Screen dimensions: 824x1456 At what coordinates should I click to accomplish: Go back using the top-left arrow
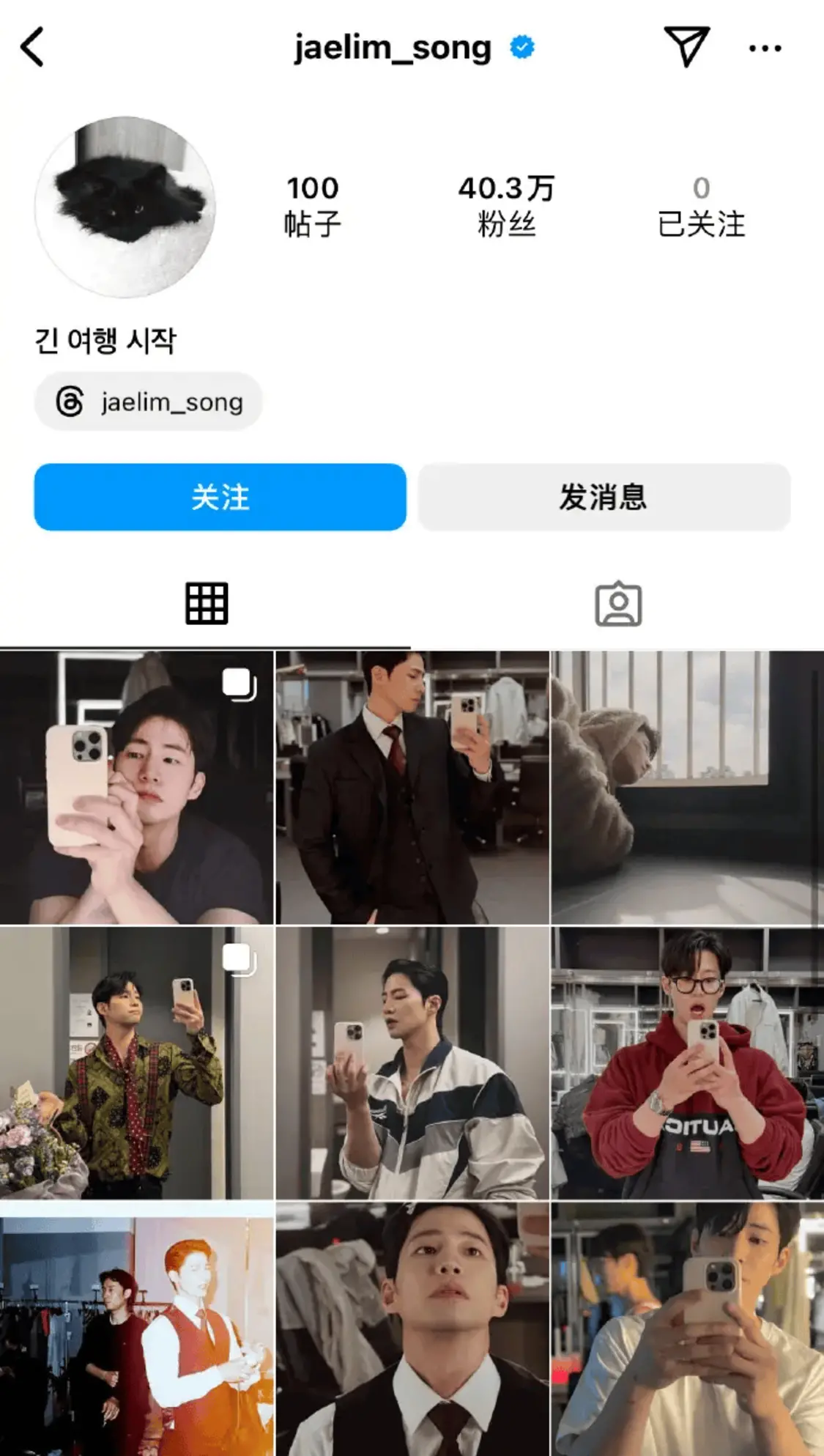[33, 48]
